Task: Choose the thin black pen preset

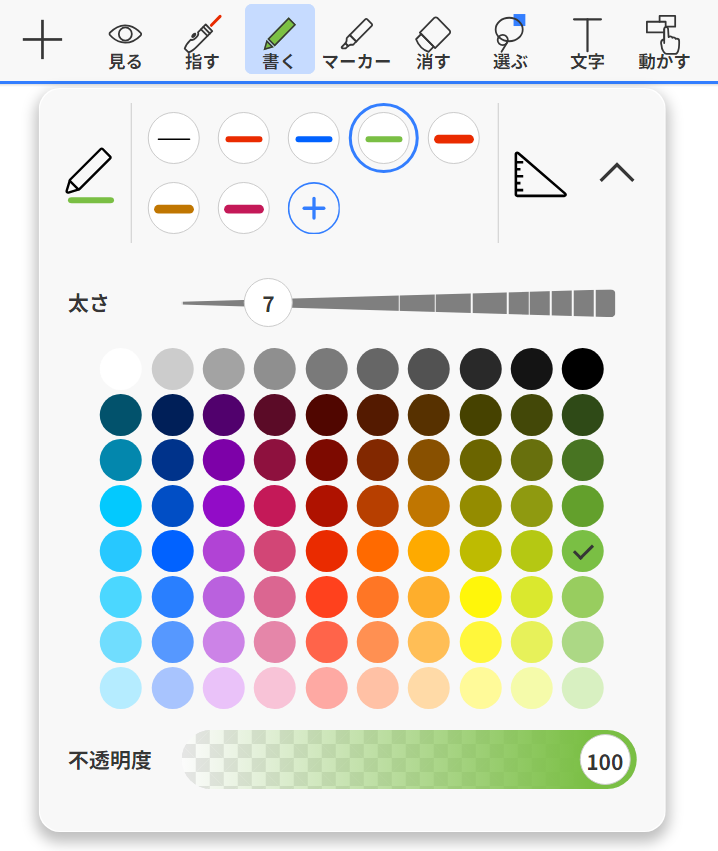Action: (x=174, y=139)
